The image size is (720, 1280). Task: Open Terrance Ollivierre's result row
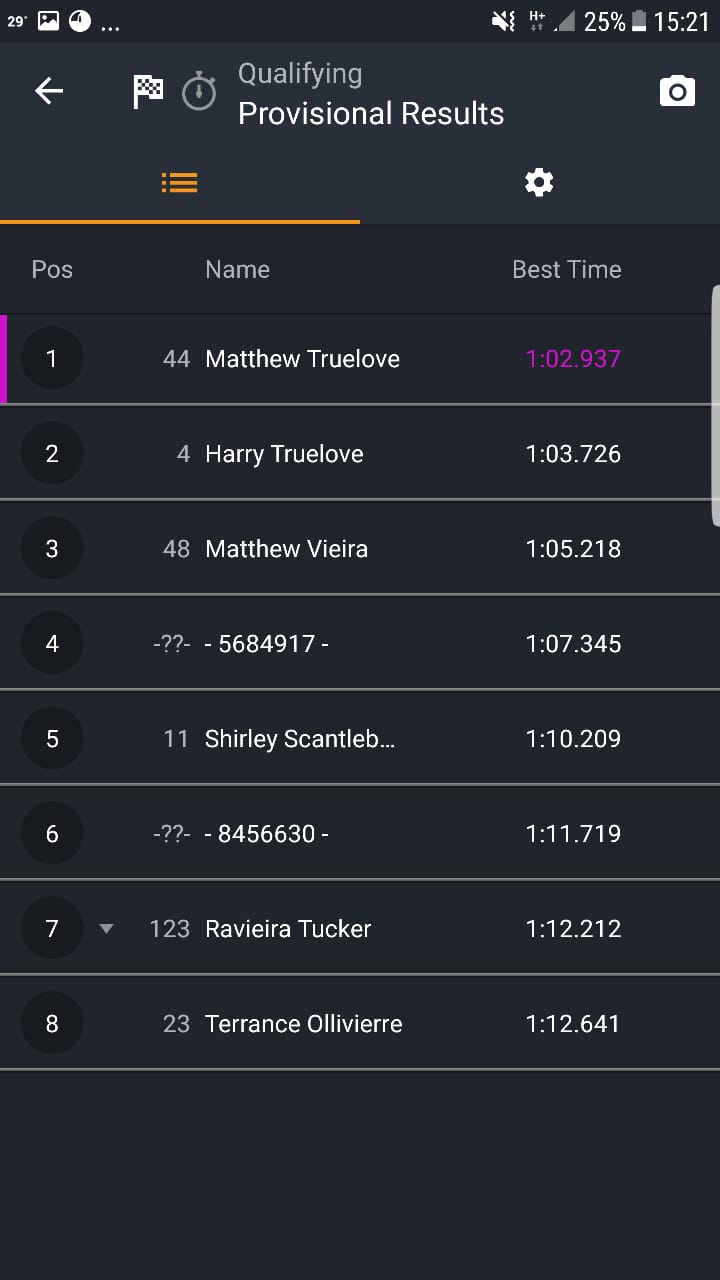pos(360,1024)
